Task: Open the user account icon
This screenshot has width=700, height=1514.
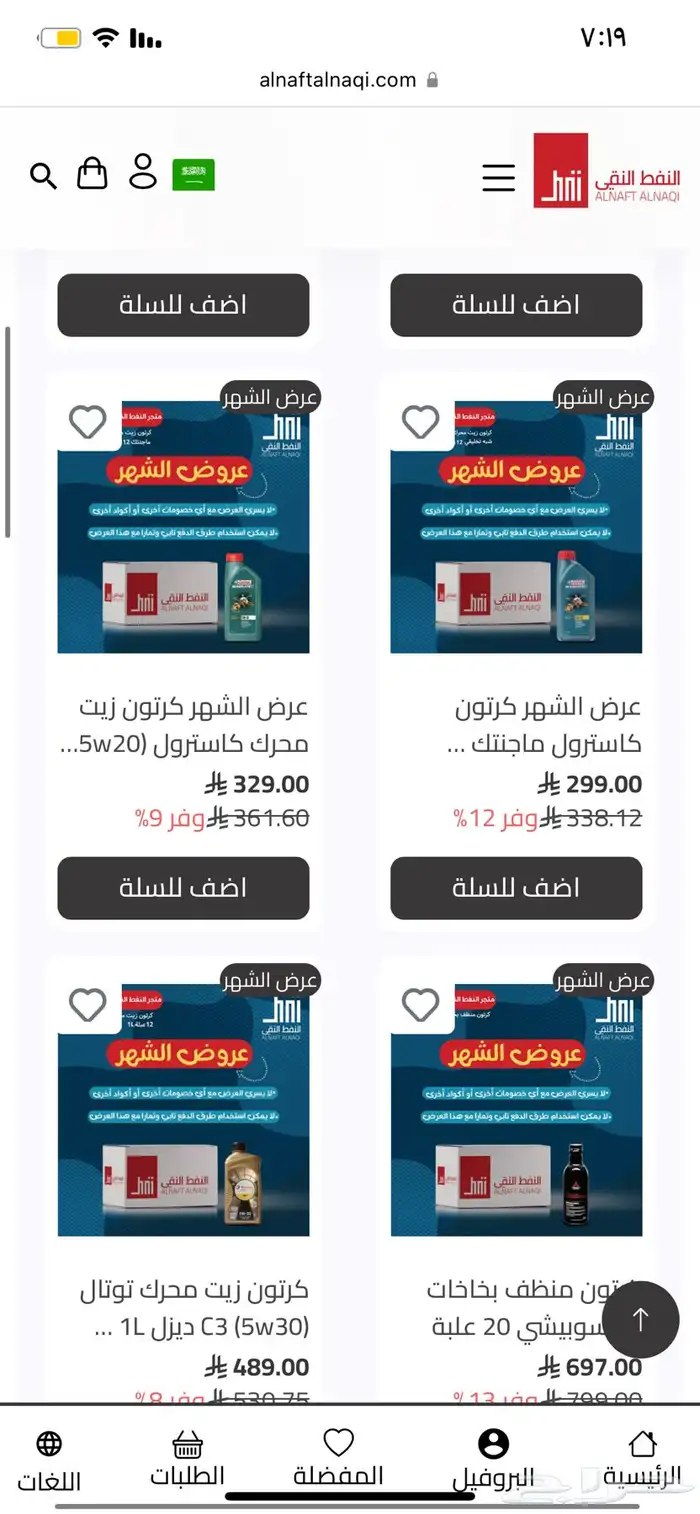Action: click(x=143, y=171)
